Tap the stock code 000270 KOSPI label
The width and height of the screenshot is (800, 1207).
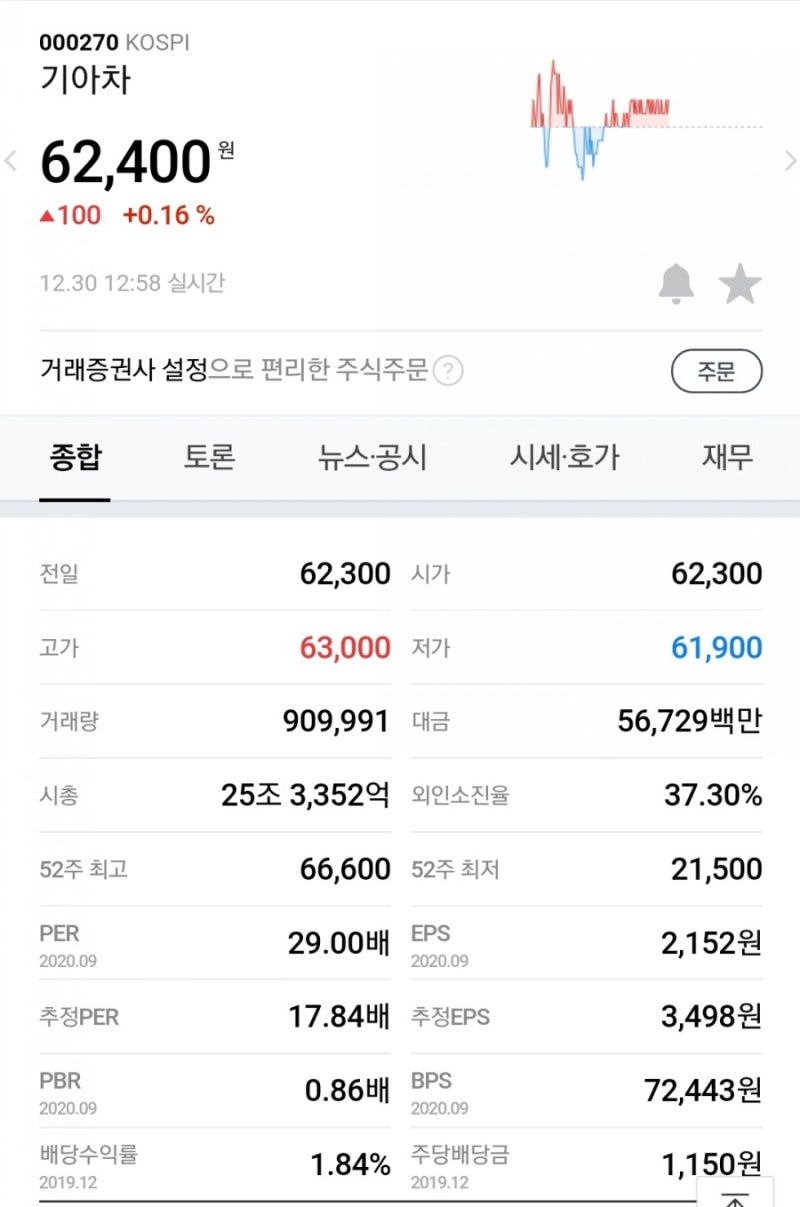[x=115, y=43]
